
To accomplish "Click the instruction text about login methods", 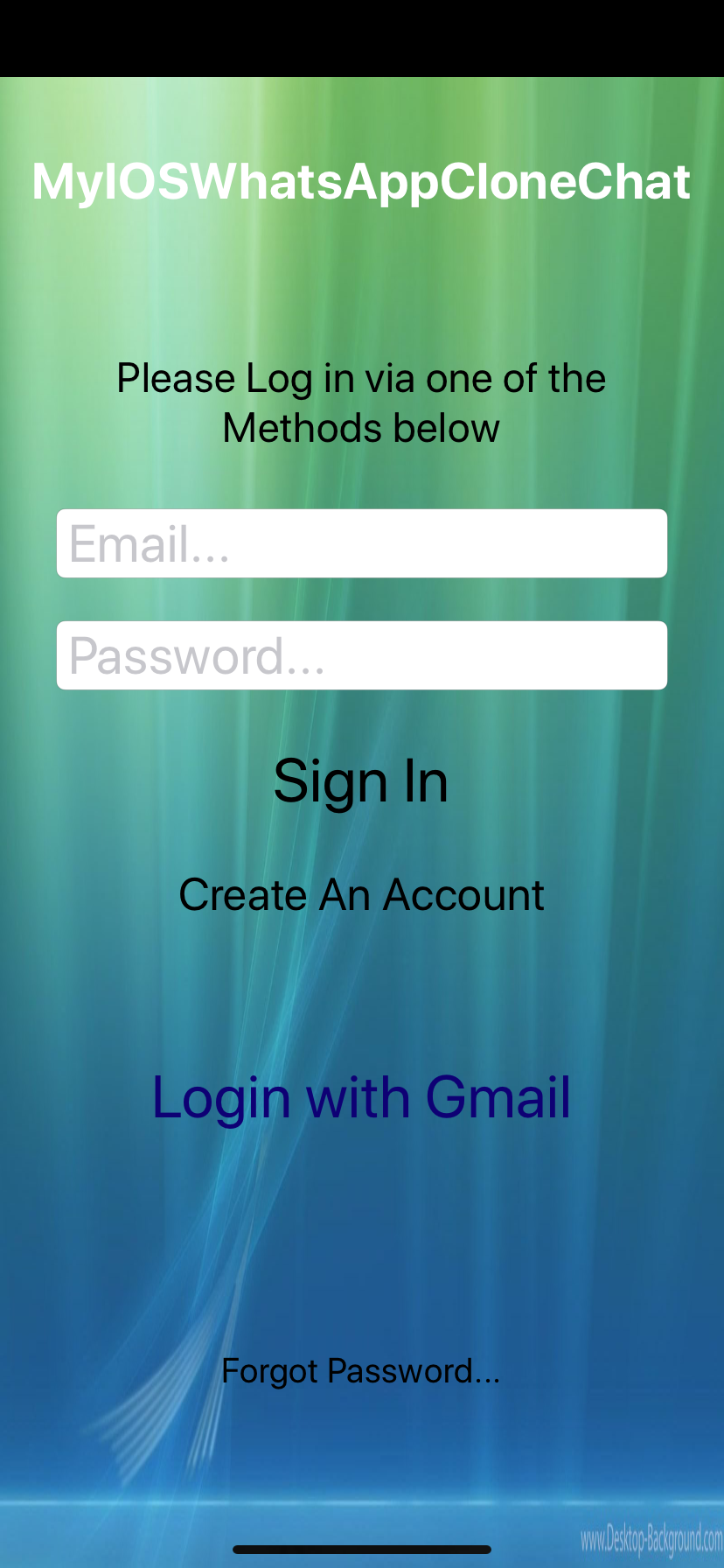I will (361, 402).
